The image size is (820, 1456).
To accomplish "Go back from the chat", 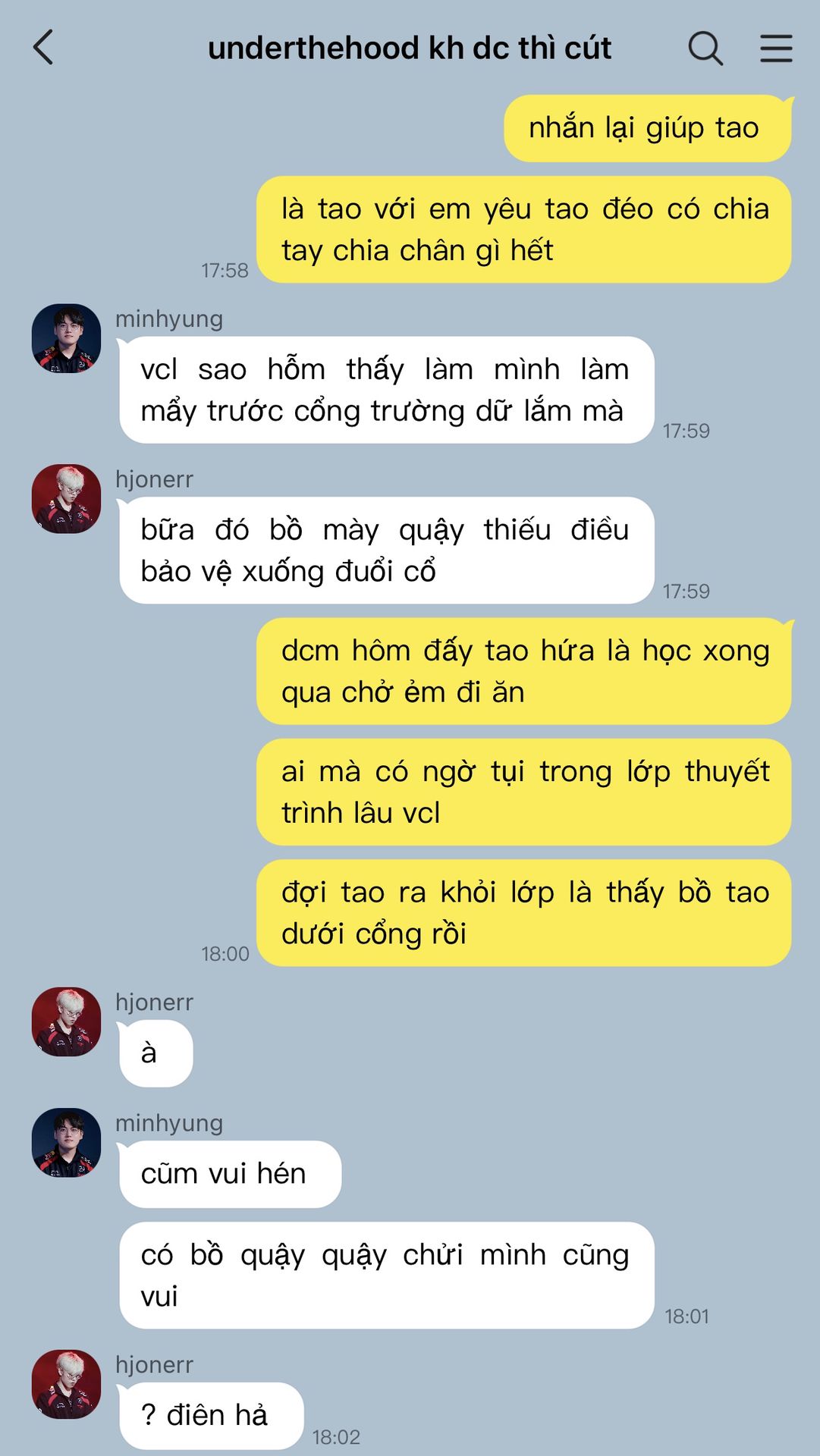I will coord(44,48).
